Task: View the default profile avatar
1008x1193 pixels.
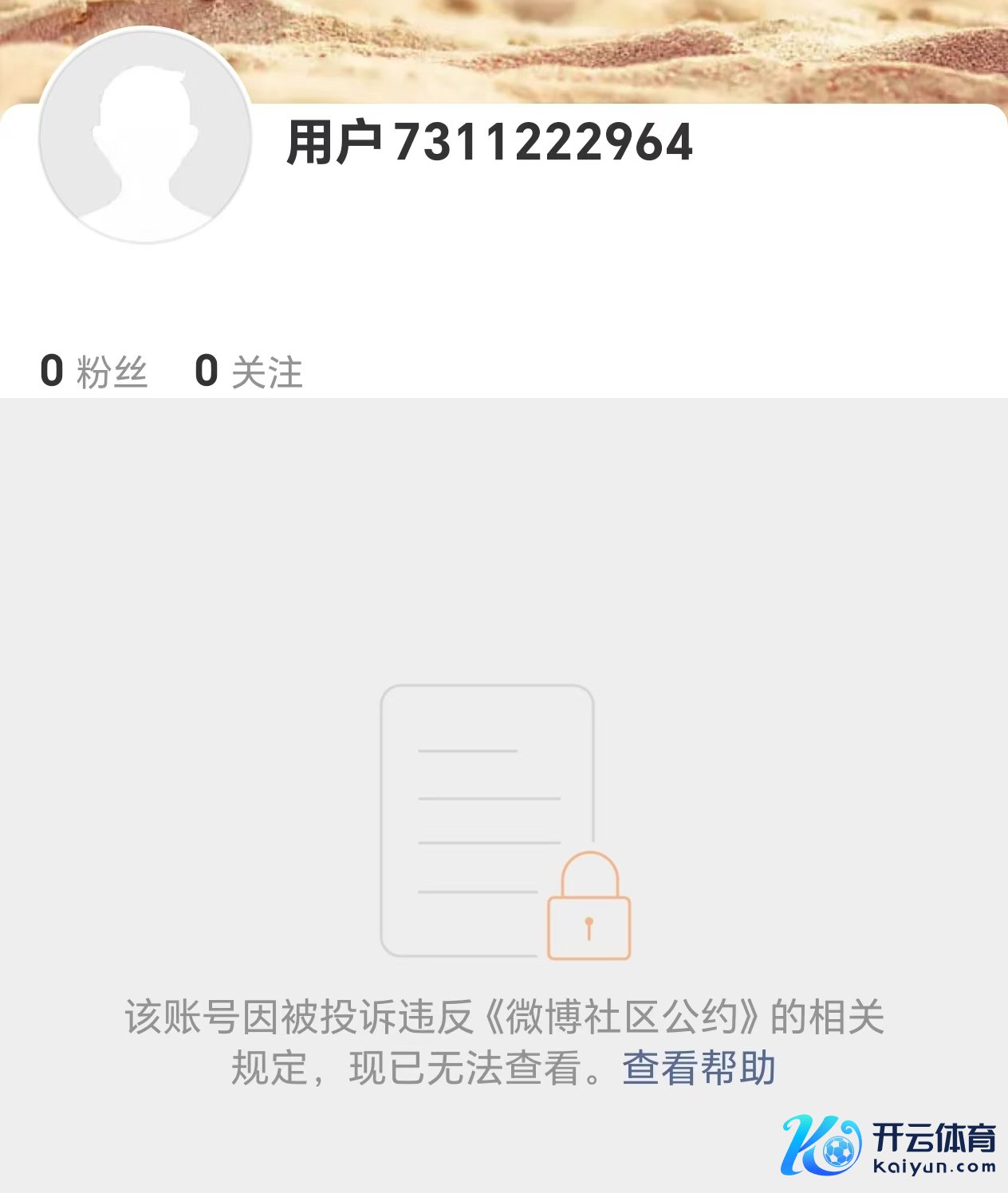Action: 145,136
